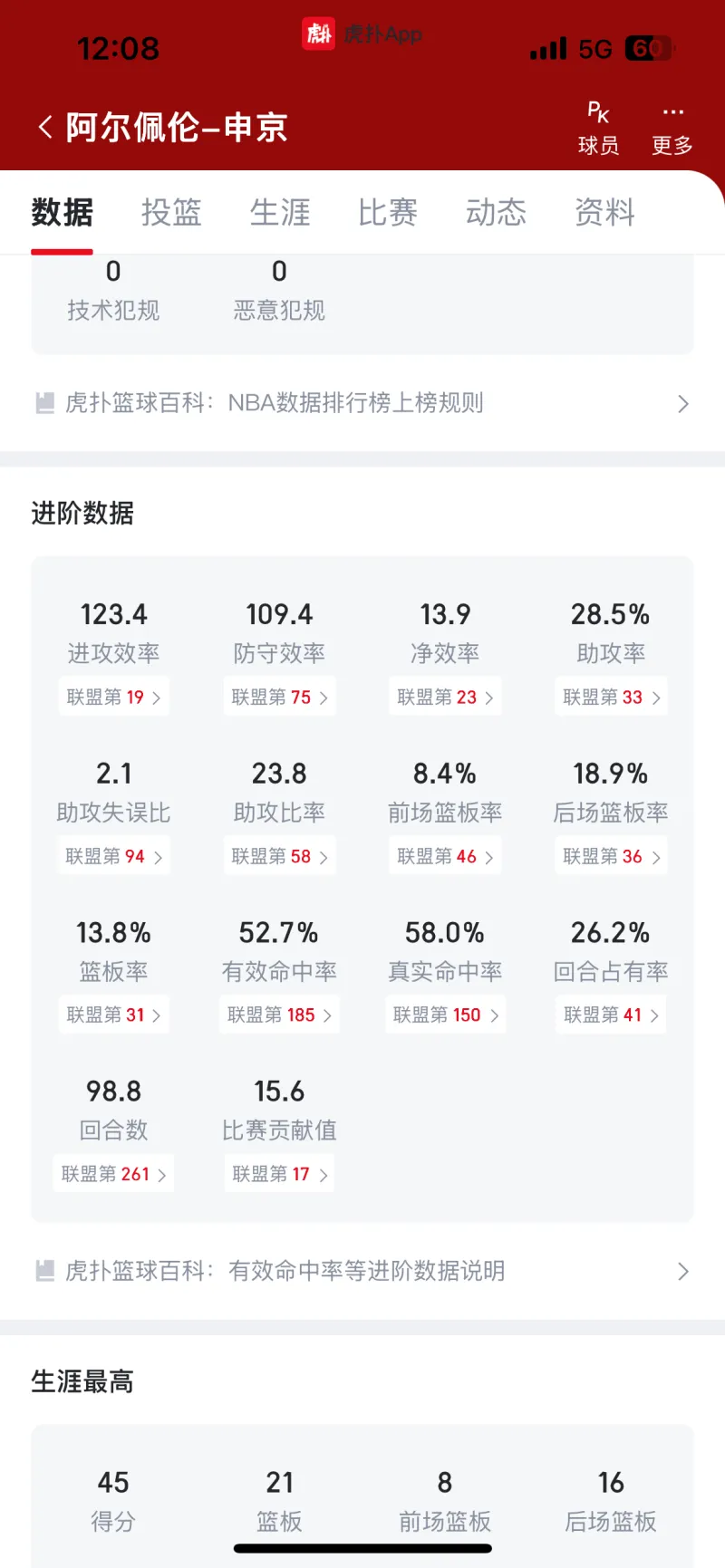Check 比赛贡献值 ranking 联盟第17
Viewport: 725px width, 1568px height.
click(279, 1174)
